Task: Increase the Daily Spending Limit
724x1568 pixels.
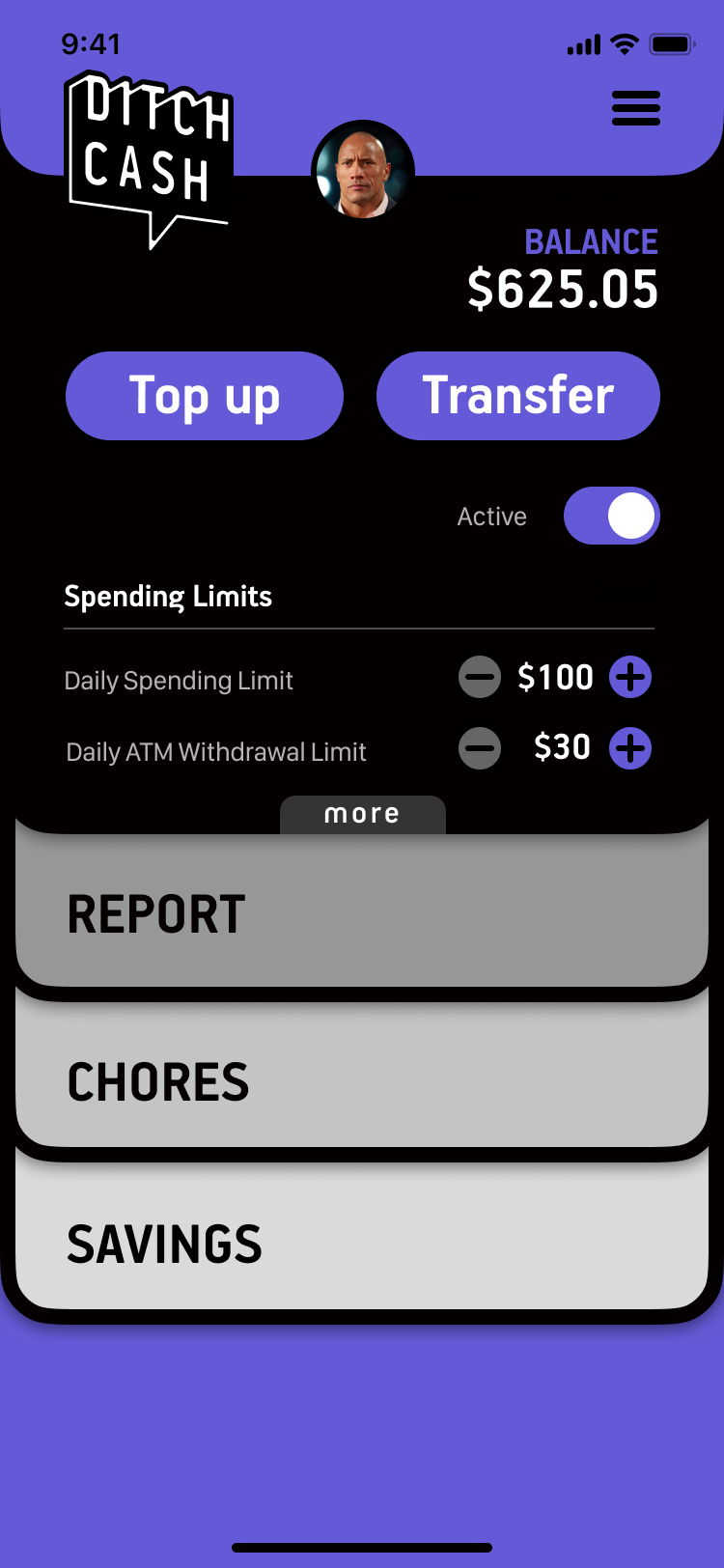Action: coord(630,678)
